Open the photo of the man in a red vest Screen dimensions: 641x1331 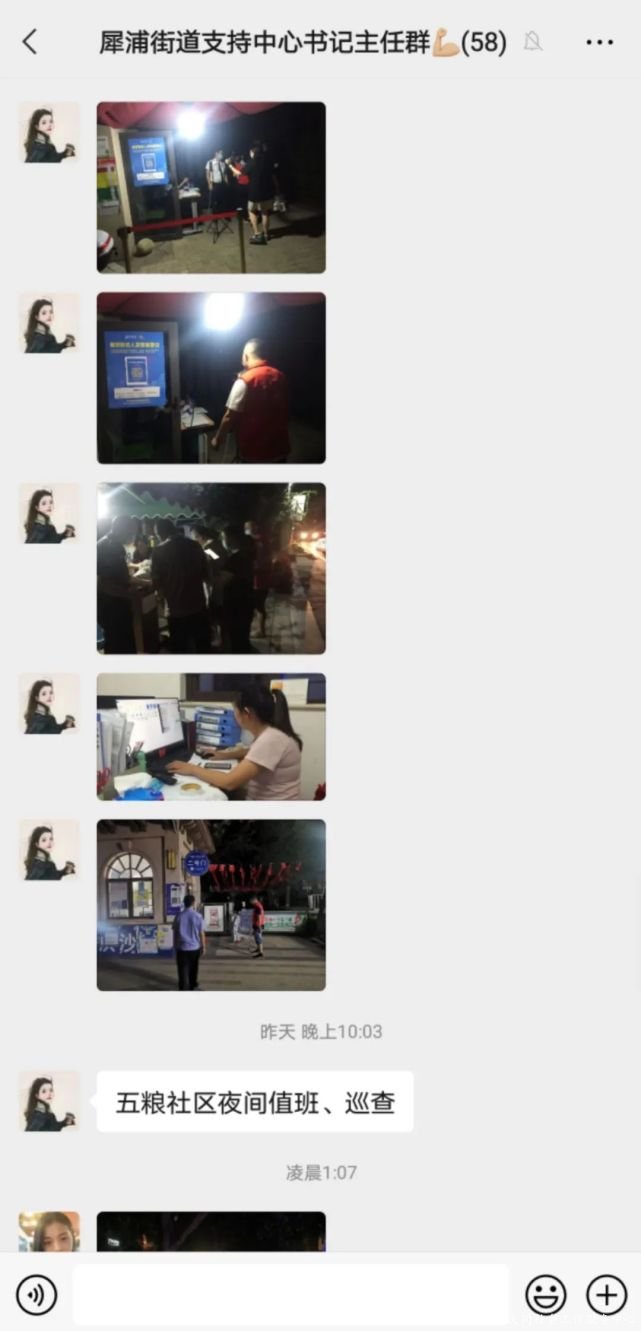pyautogui.click(x=211, y=378)
